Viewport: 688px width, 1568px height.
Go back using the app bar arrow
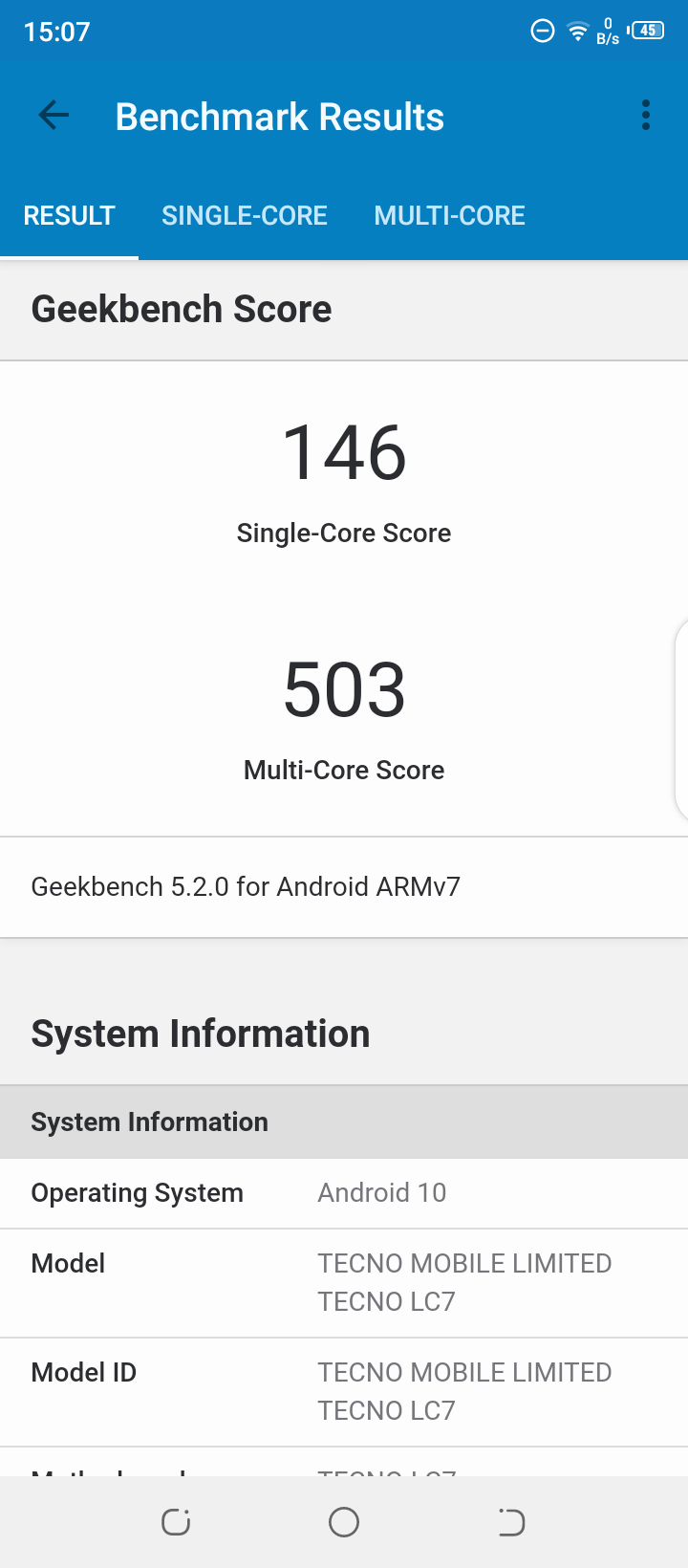54,116
